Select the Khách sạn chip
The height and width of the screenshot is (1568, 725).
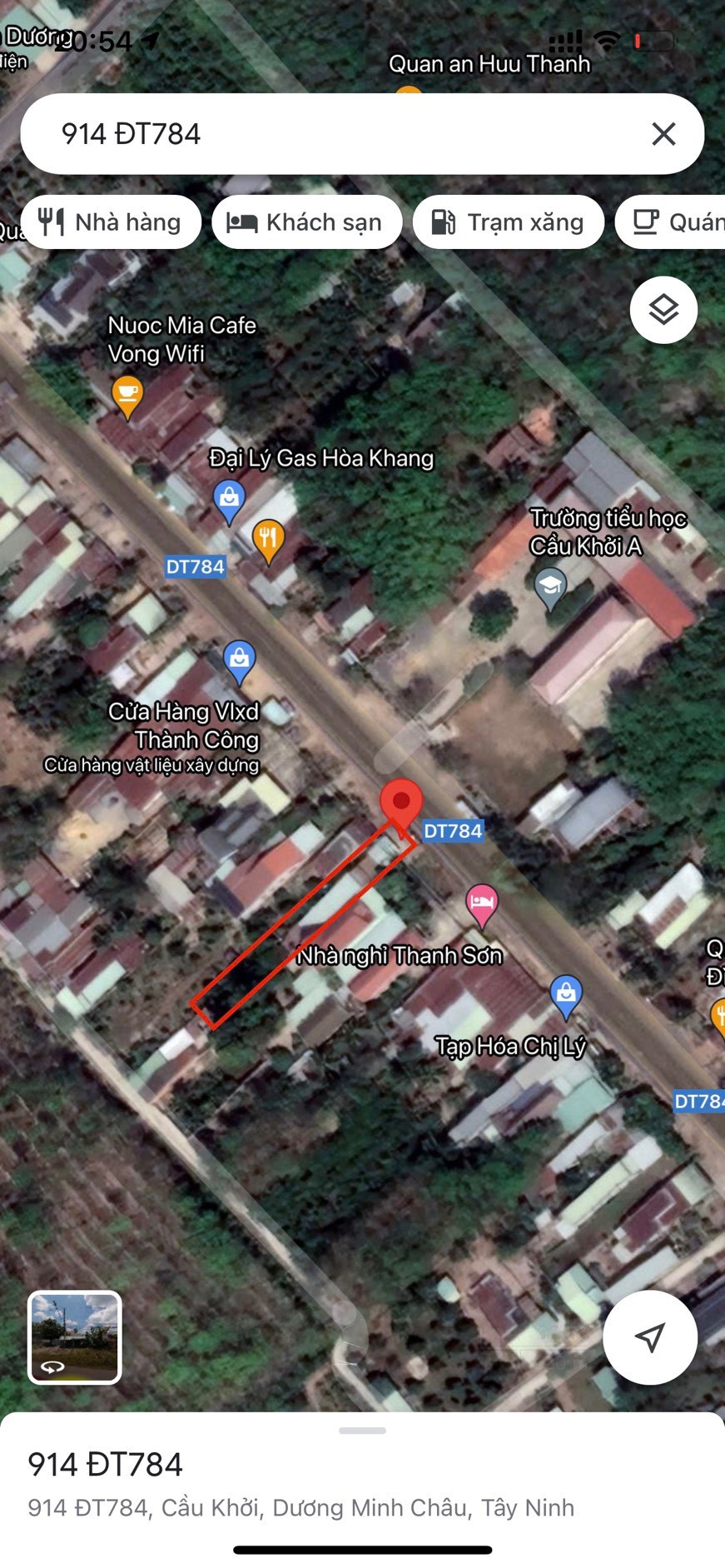pos(307,222)
